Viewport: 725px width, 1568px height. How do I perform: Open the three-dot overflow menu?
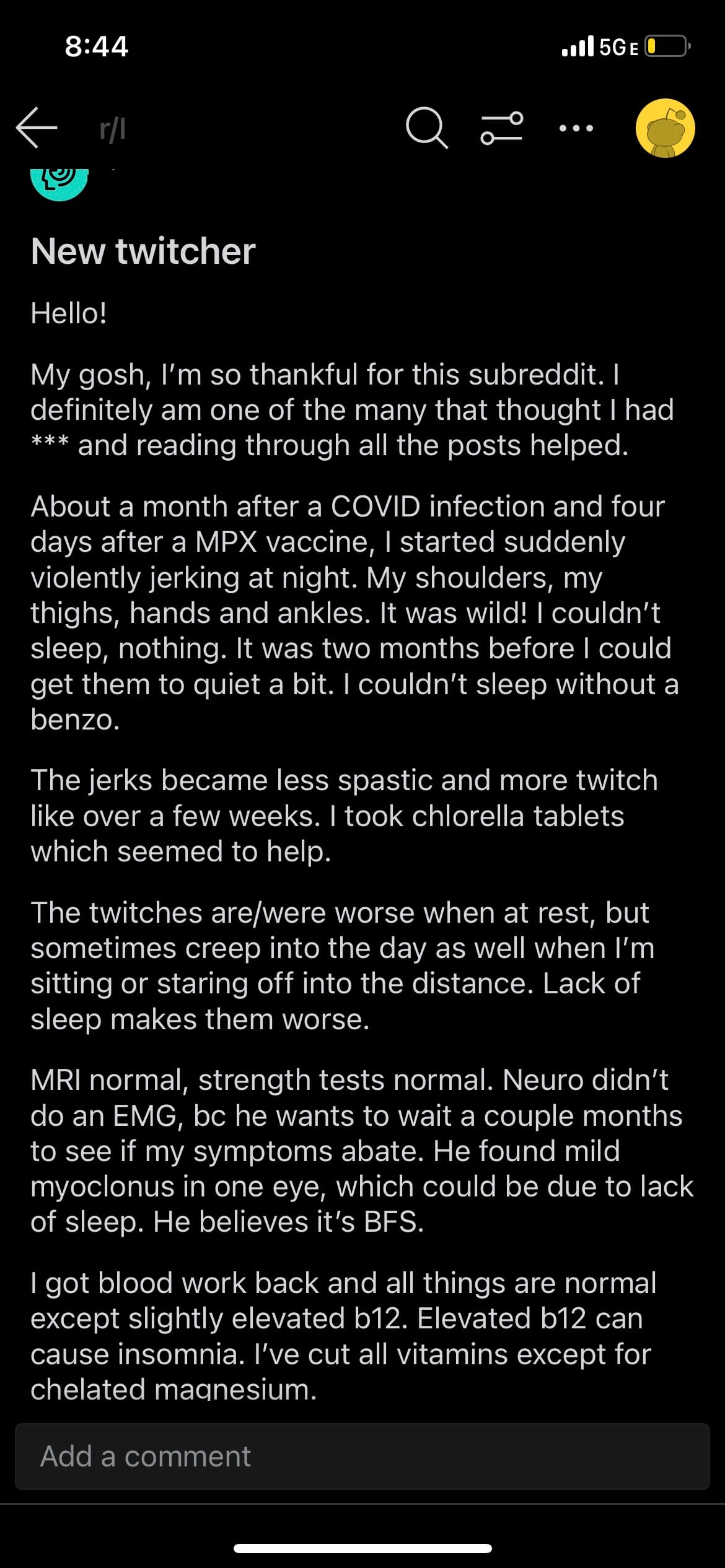[576, 129]
